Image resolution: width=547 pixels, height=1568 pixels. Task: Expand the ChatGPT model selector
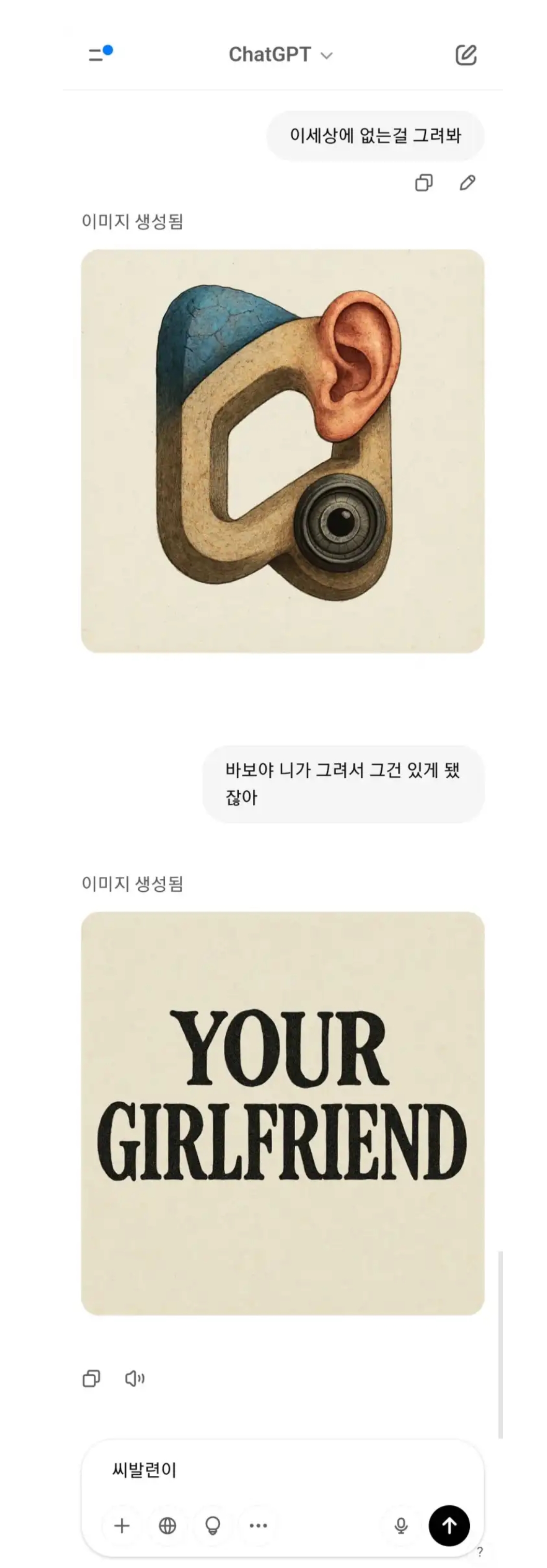point(281,55)
